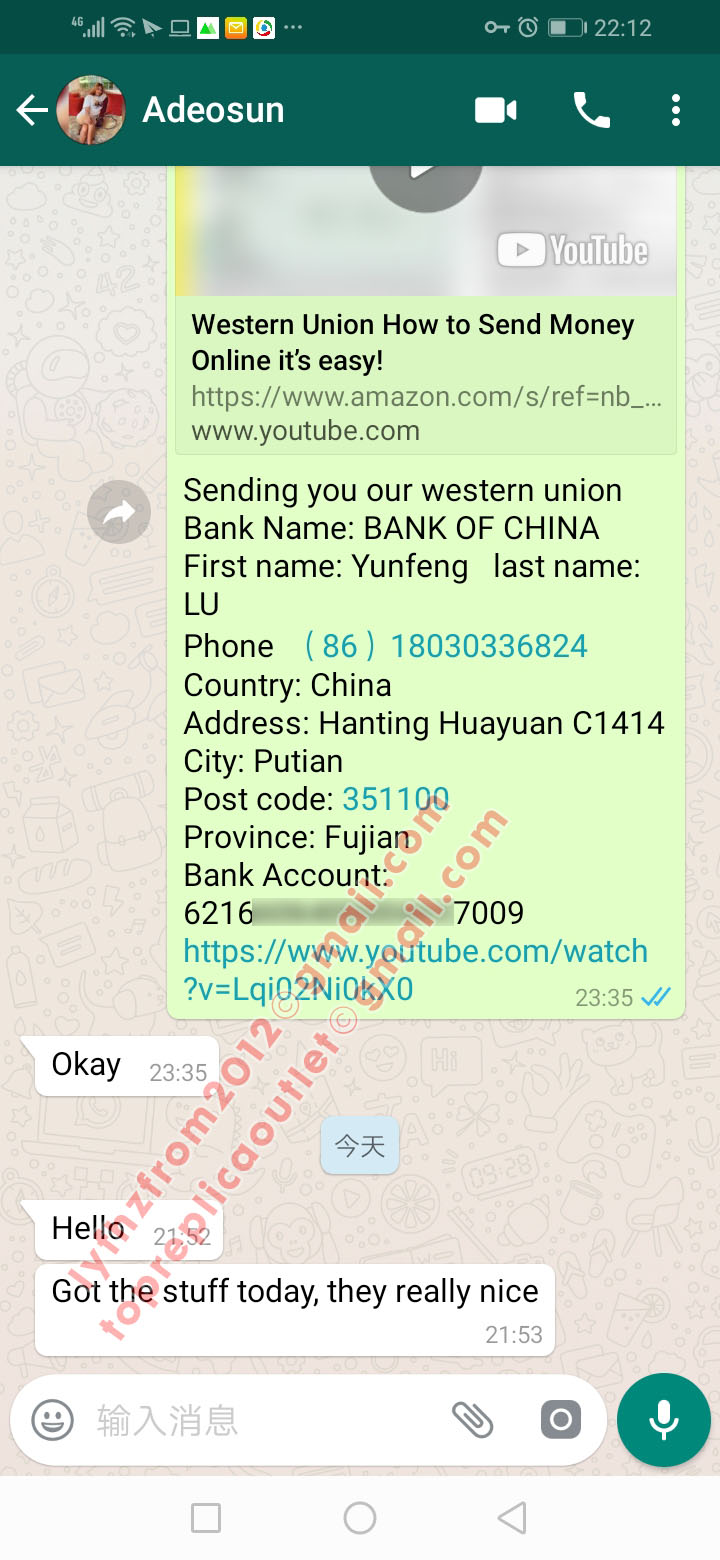Focus the message input field
The image size is (720, 1560).
(260, 1420)
